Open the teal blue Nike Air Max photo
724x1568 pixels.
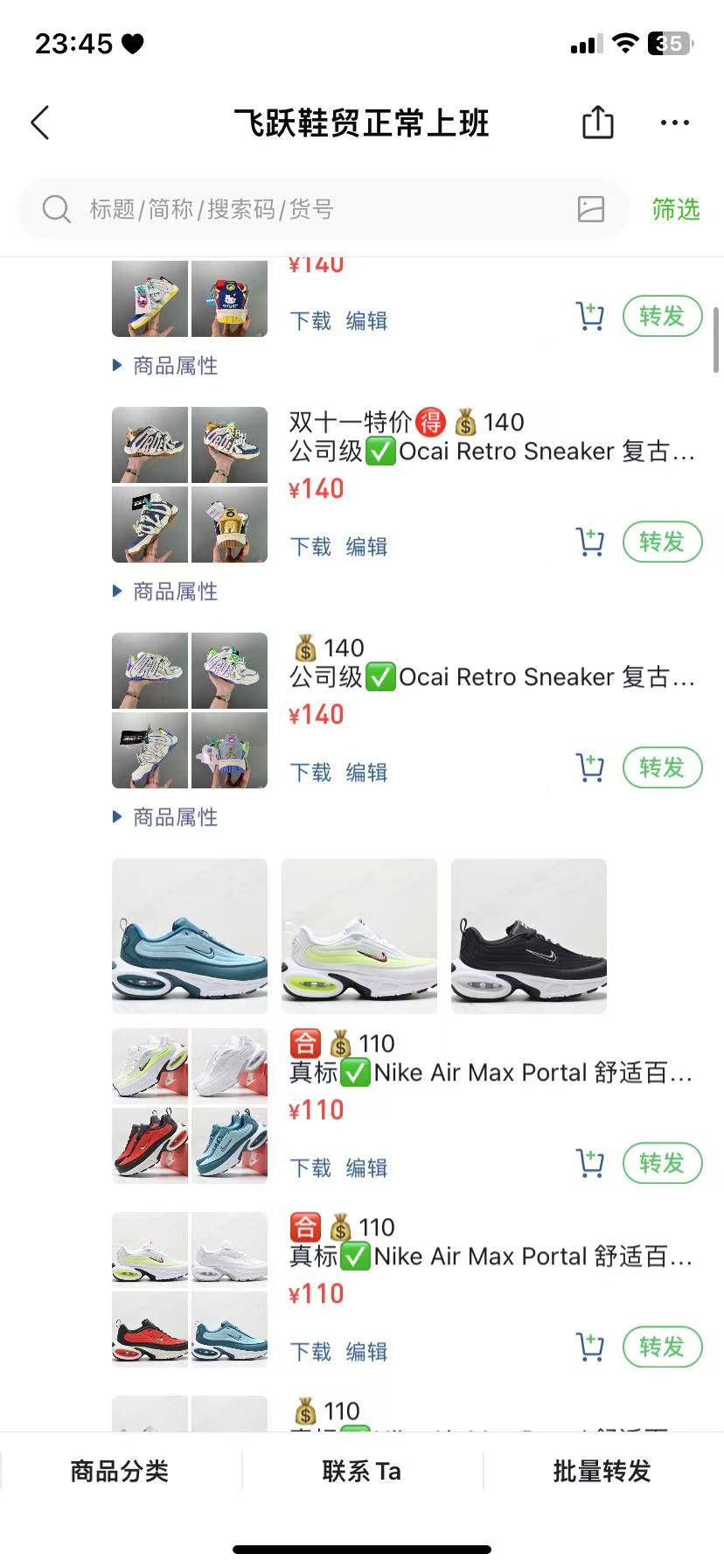(x=190, y=935)
